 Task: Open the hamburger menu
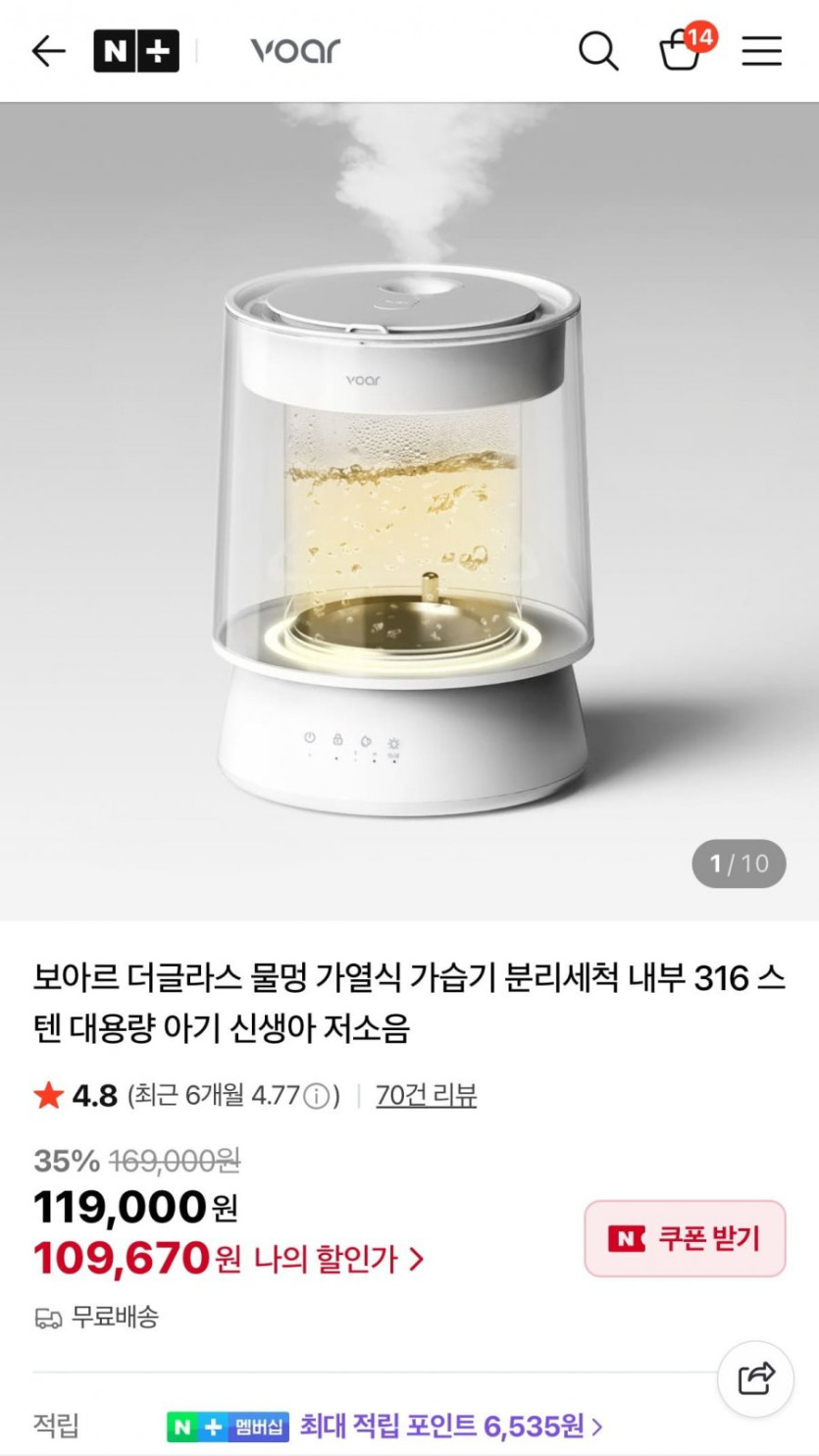point(761,51)
